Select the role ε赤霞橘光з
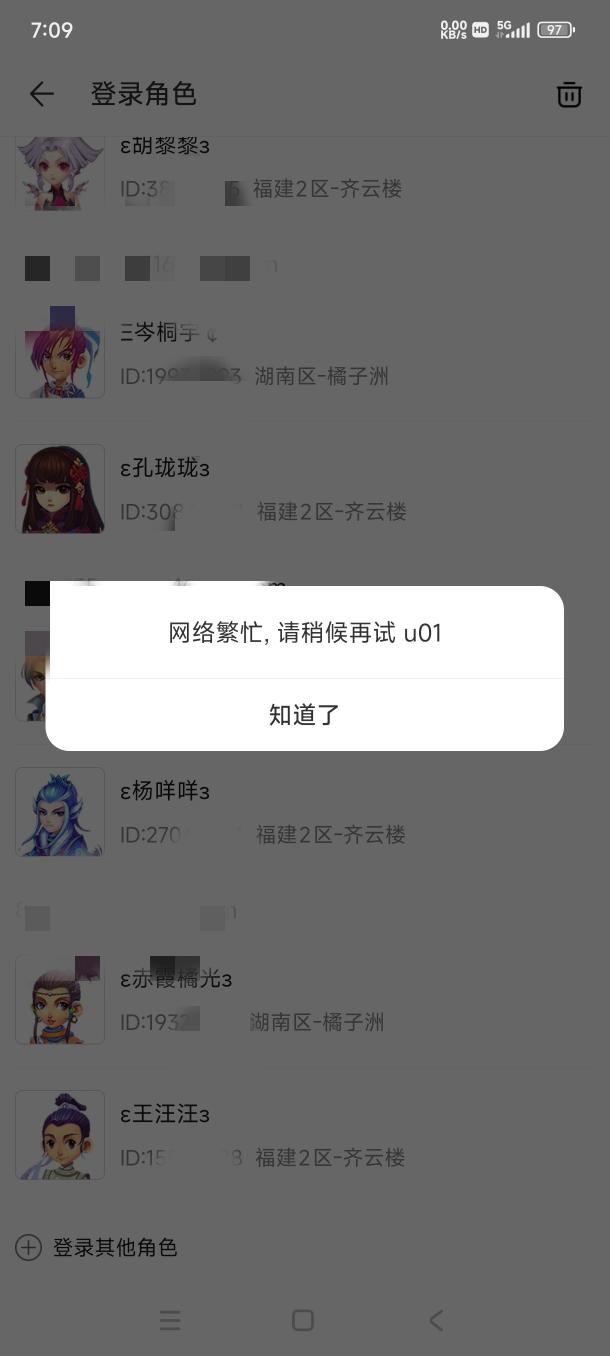Image resolution: width=610 pixels, height=1356 pixels. (305, 1000)
